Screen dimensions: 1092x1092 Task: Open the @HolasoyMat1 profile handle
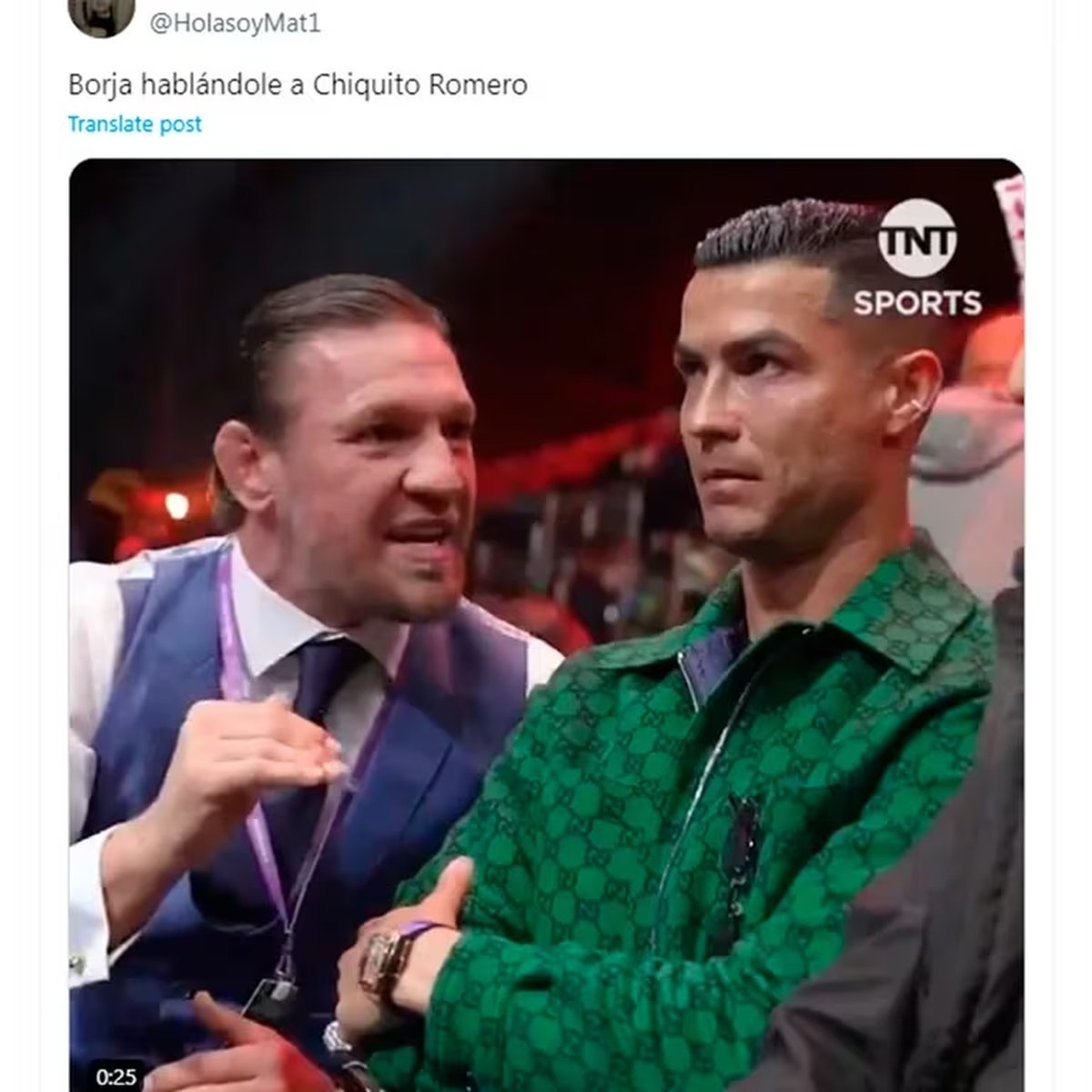[x=235, y=24]
